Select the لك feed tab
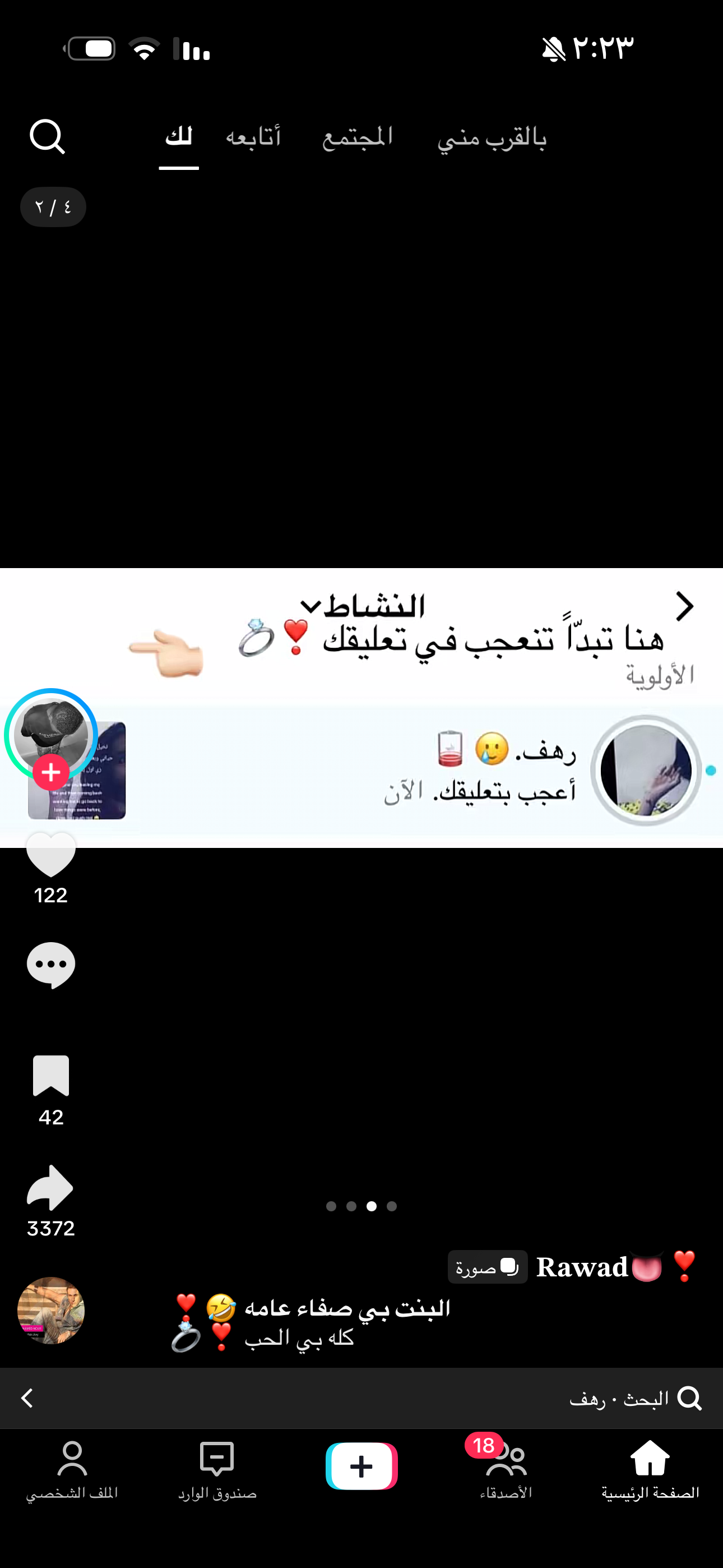Viewport: 723px width, 1568px height. (x=179, y=136)
